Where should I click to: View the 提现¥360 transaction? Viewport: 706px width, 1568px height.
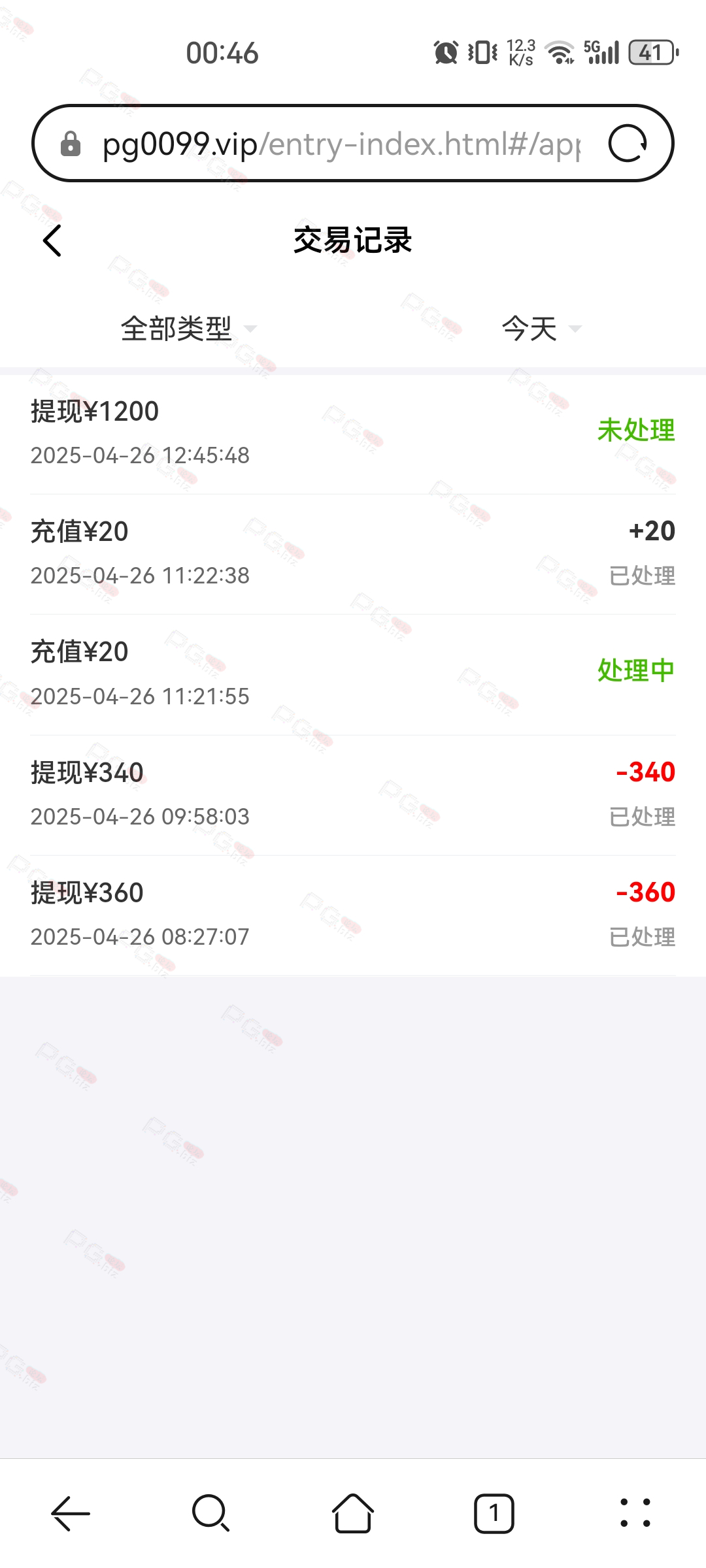(353, 915)
